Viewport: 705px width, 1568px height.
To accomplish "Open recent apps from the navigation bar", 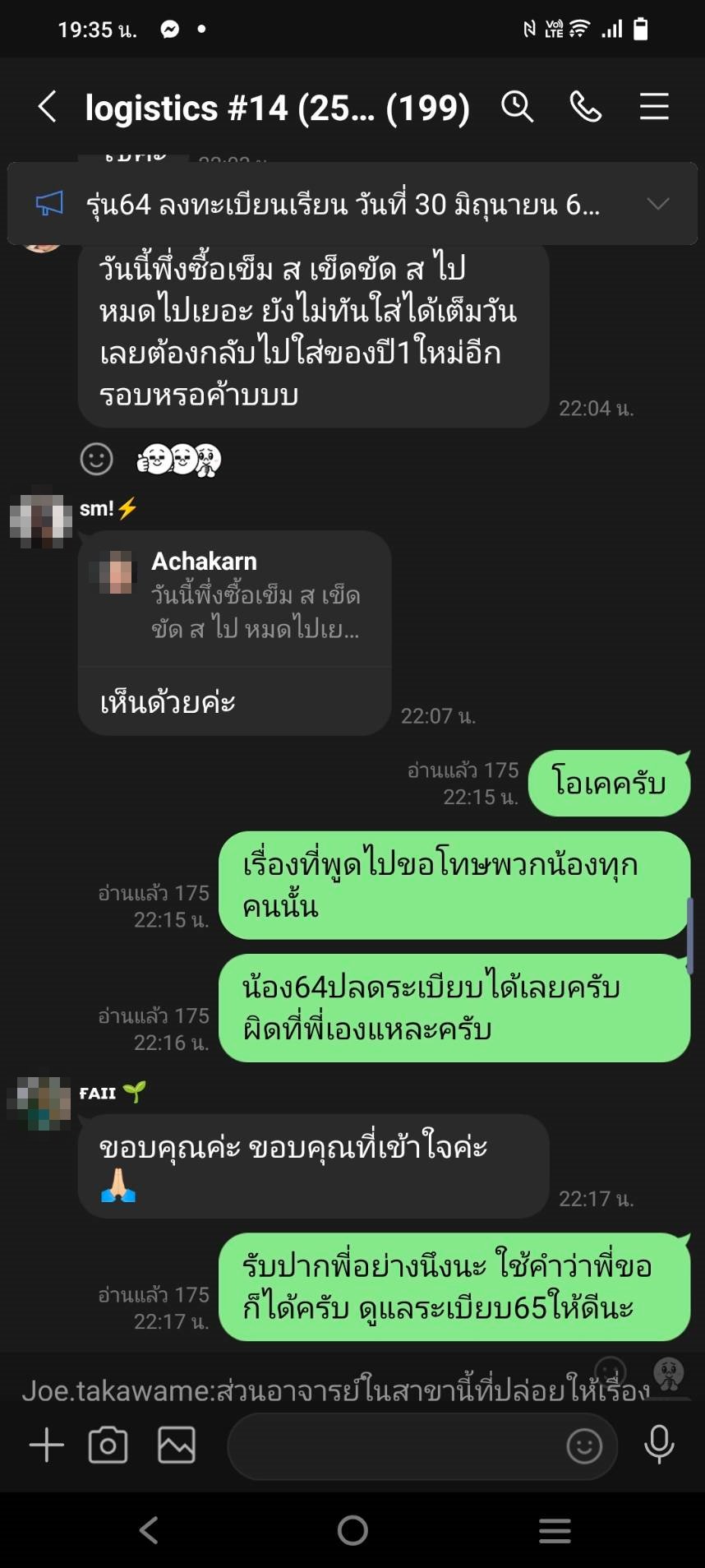I will tap(555, 1530).
